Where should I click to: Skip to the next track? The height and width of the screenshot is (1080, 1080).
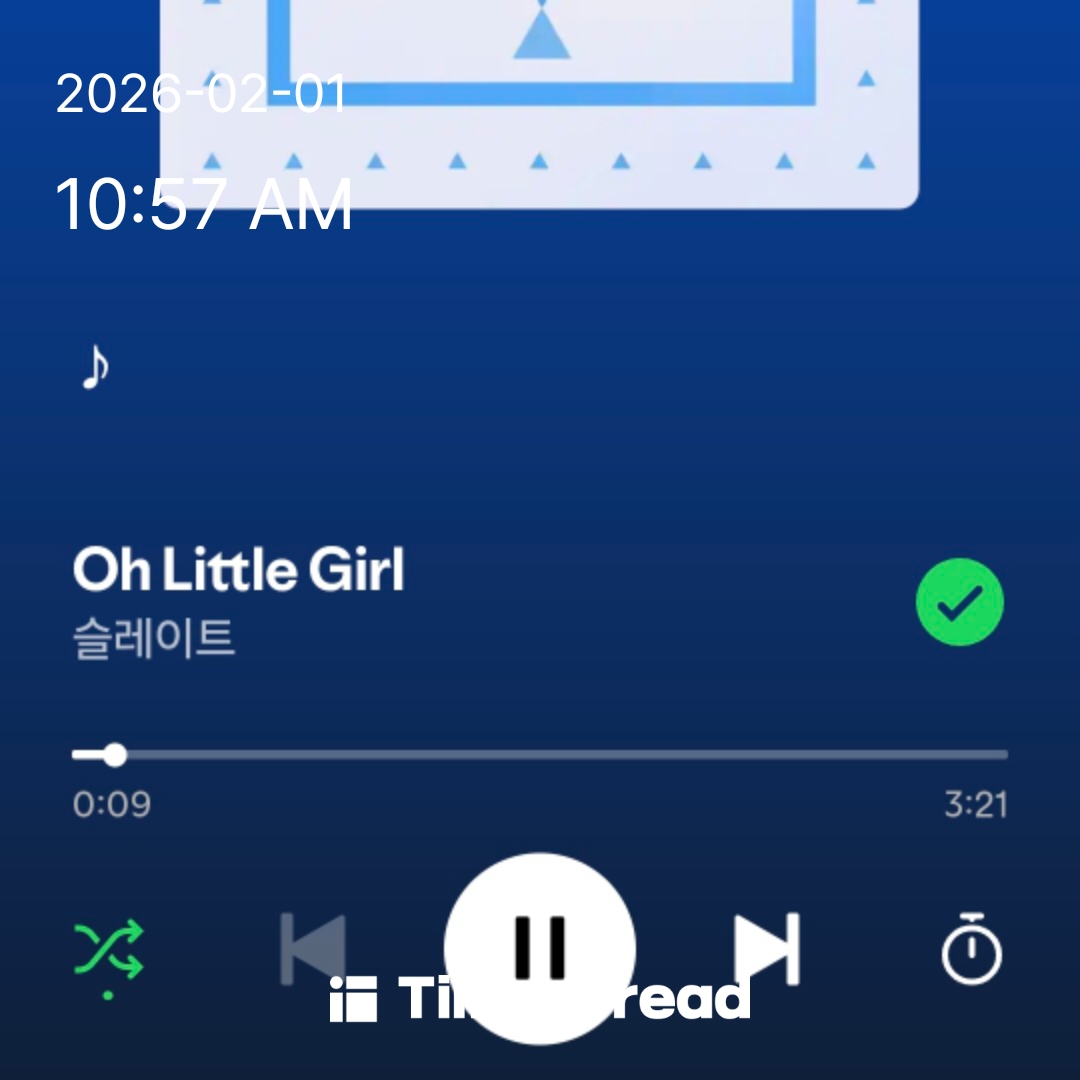coord(767,948)
